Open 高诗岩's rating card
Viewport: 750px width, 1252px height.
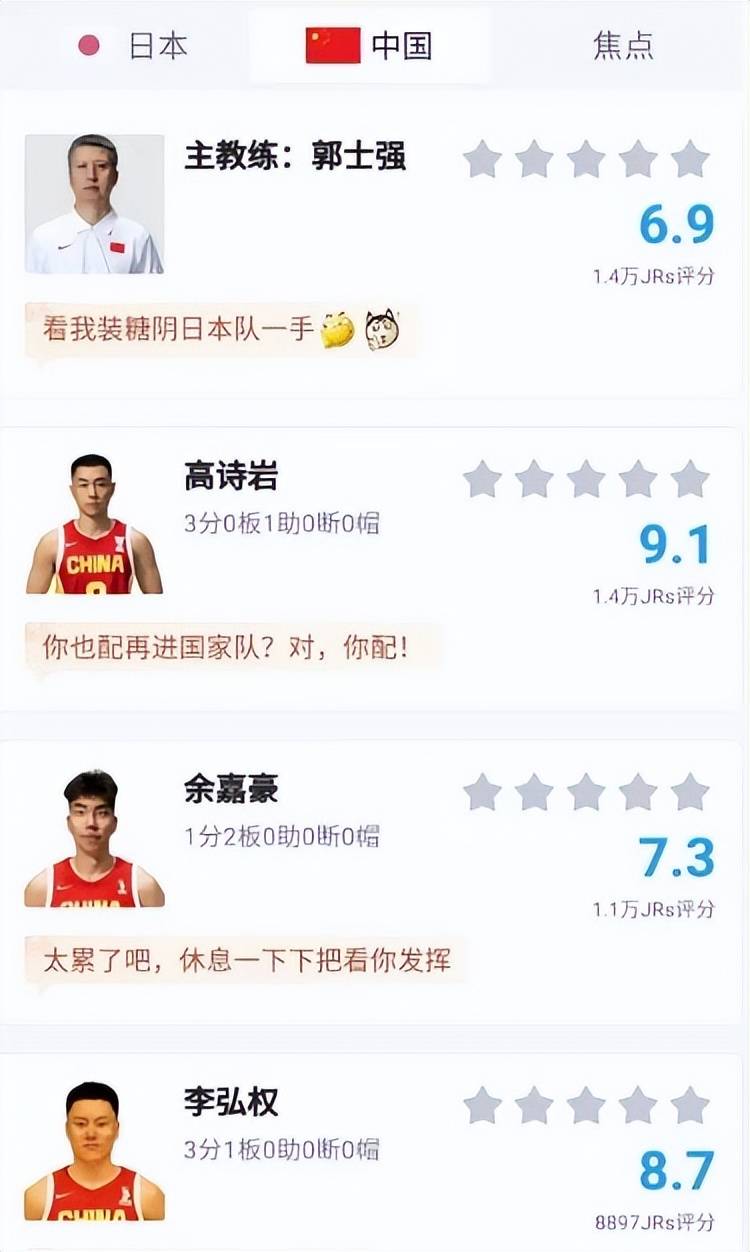(x=231, y=477)
